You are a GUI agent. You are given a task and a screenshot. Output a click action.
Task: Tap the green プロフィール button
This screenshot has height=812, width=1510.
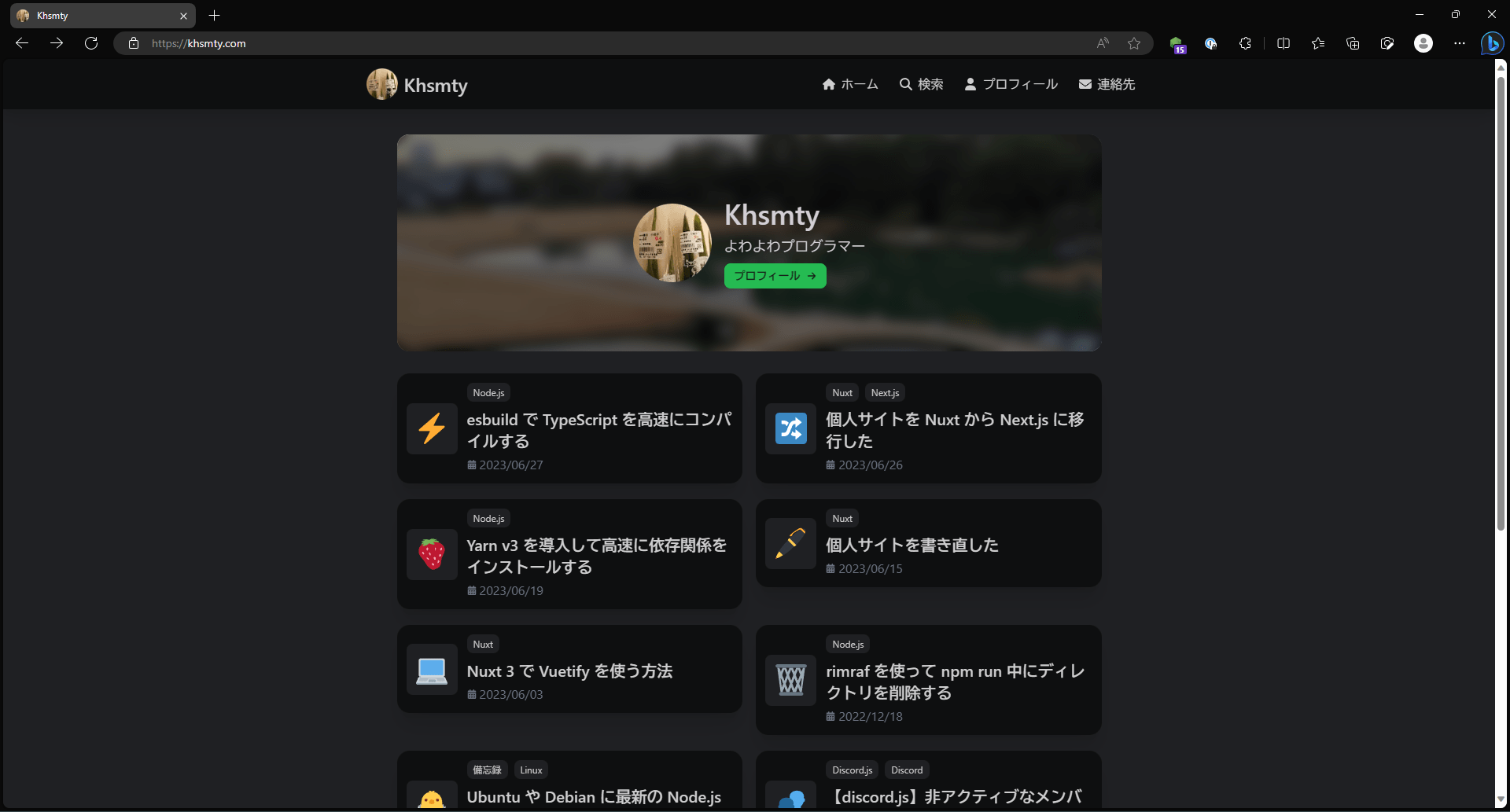(x=775, y=276)
